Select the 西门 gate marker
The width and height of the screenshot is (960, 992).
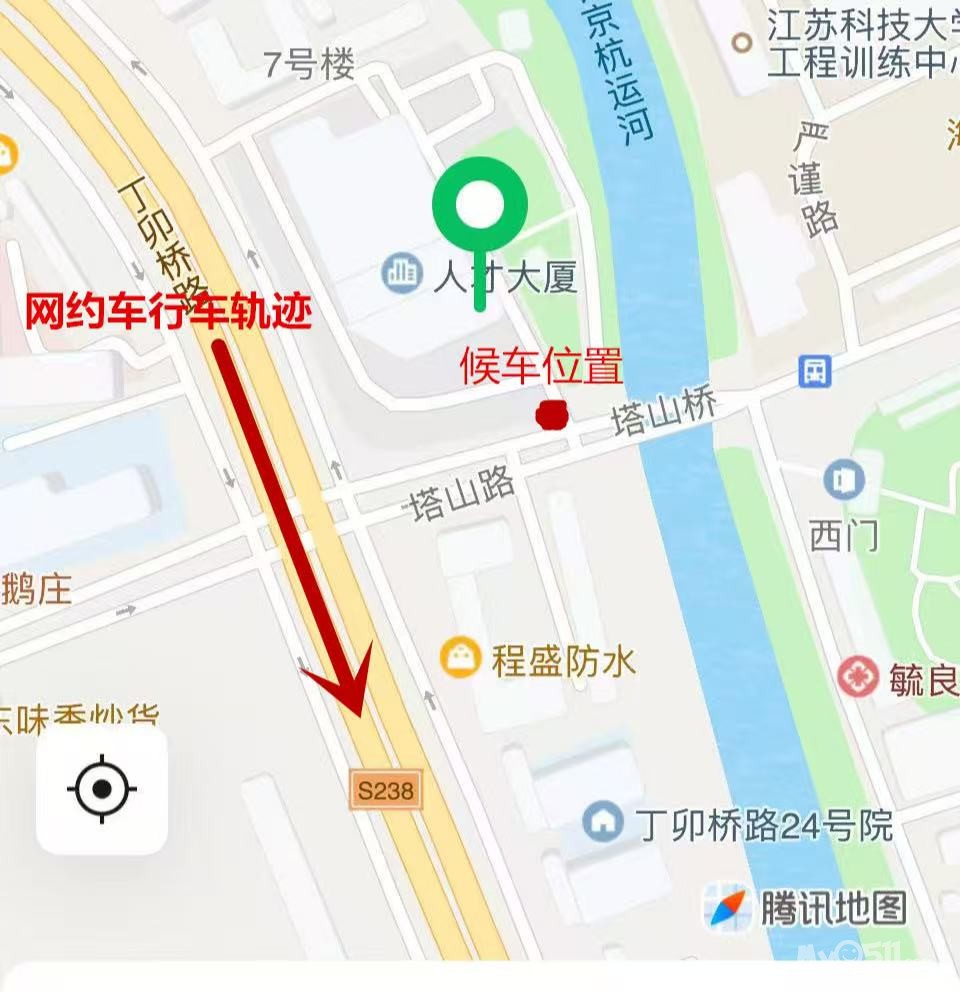(x=845, y=481)
